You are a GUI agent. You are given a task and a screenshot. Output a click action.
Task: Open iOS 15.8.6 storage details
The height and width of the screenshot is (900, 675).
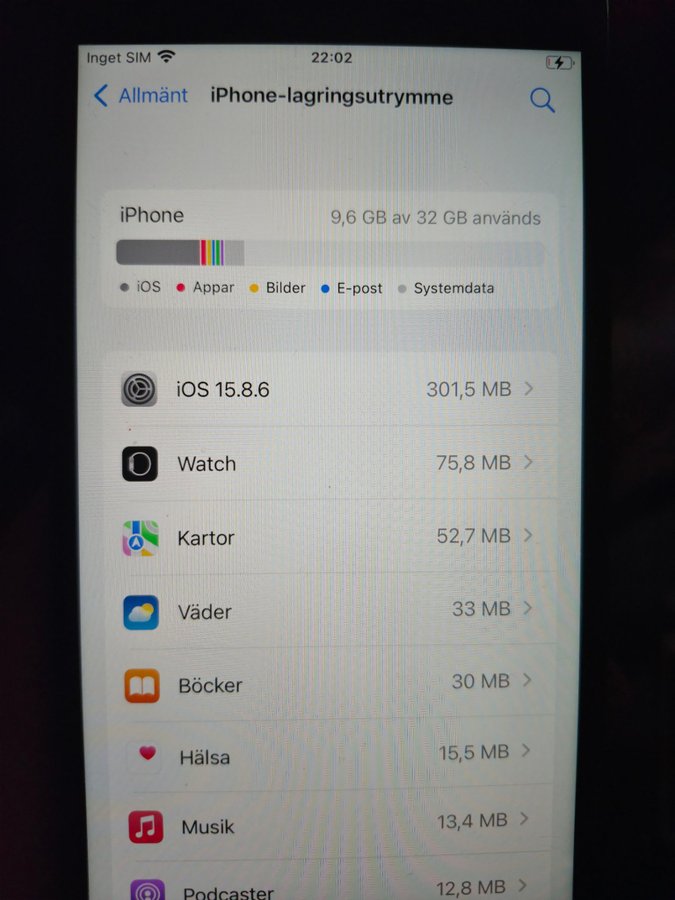[330, 389]
